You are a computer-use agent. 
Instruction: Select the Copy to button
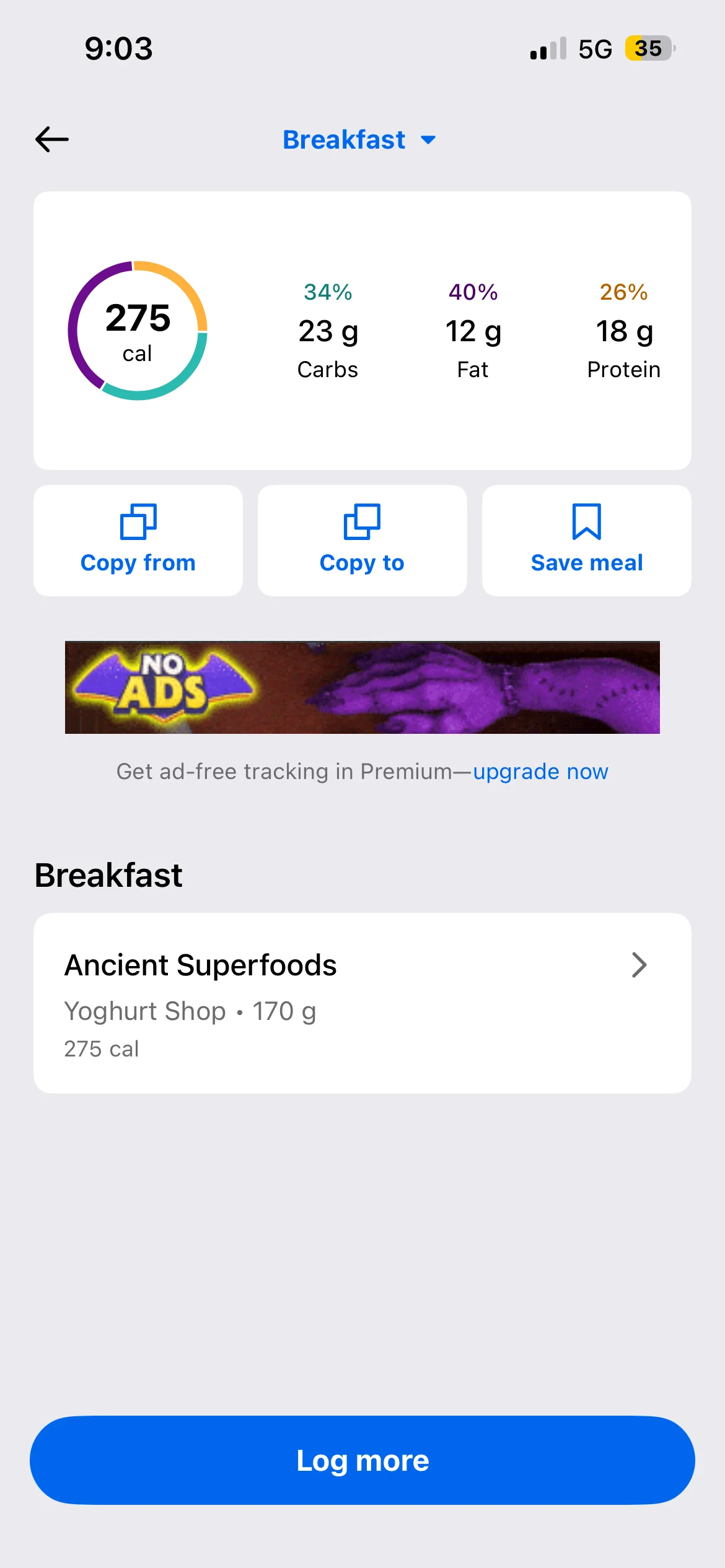point(362,541)
